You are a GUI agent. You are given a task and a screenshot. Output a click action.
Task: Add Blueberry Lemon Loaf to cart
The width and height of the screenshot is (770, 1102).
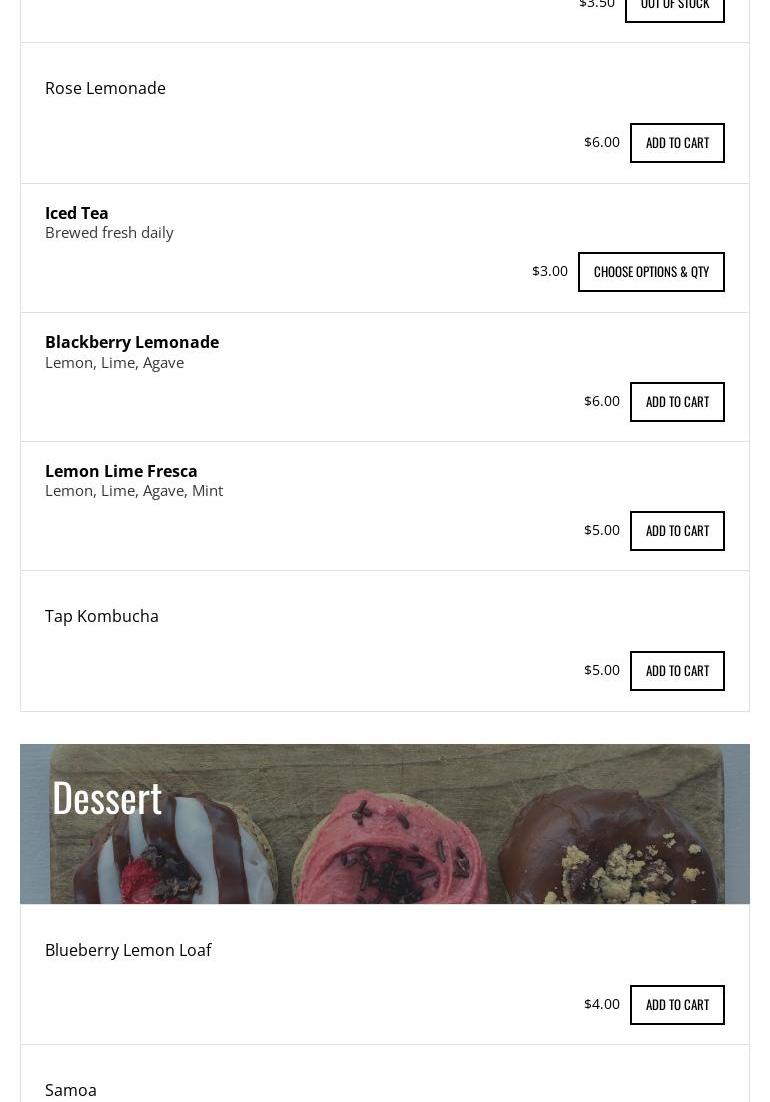tap(677, 1005)
